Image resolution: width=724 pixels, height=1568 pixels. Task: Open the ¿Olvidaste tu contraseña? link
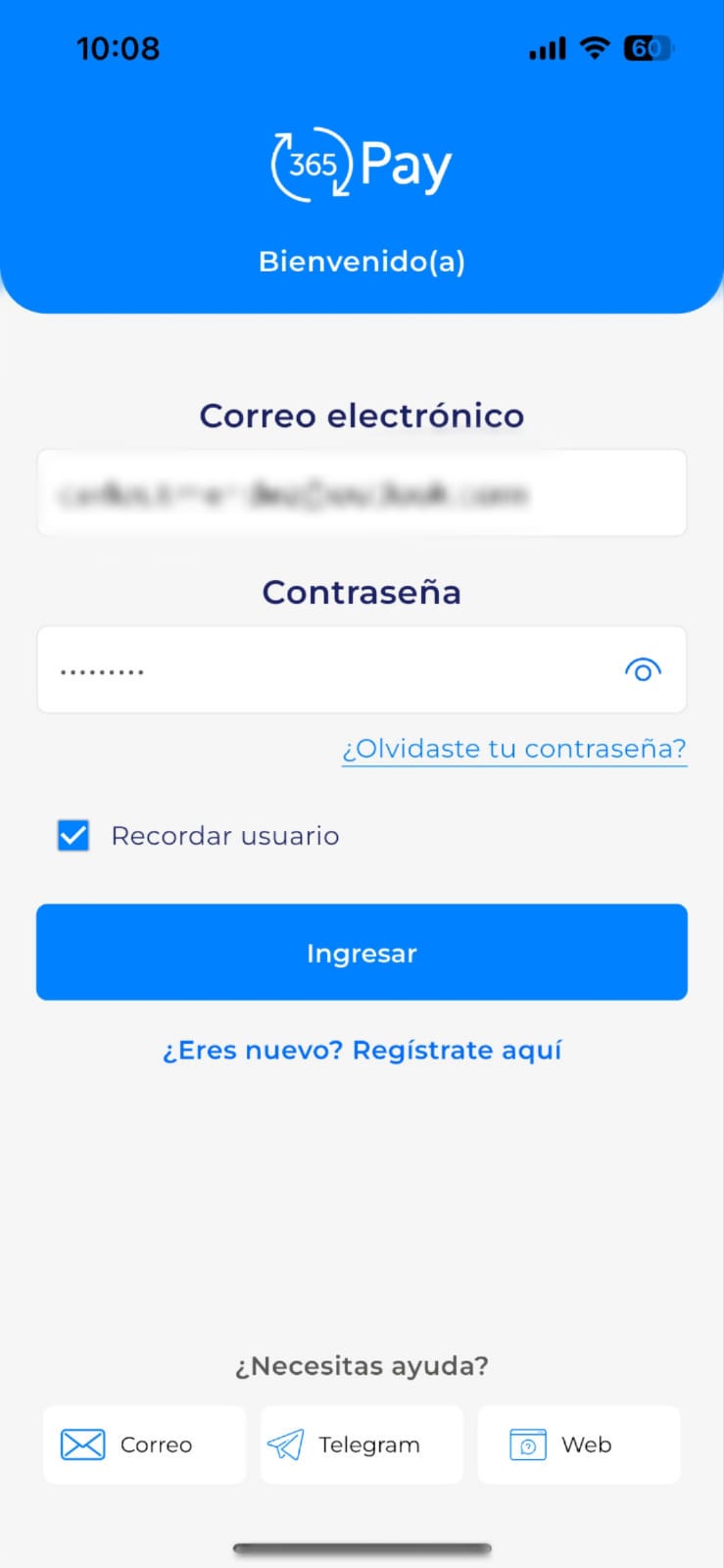(x=513, y=749)
